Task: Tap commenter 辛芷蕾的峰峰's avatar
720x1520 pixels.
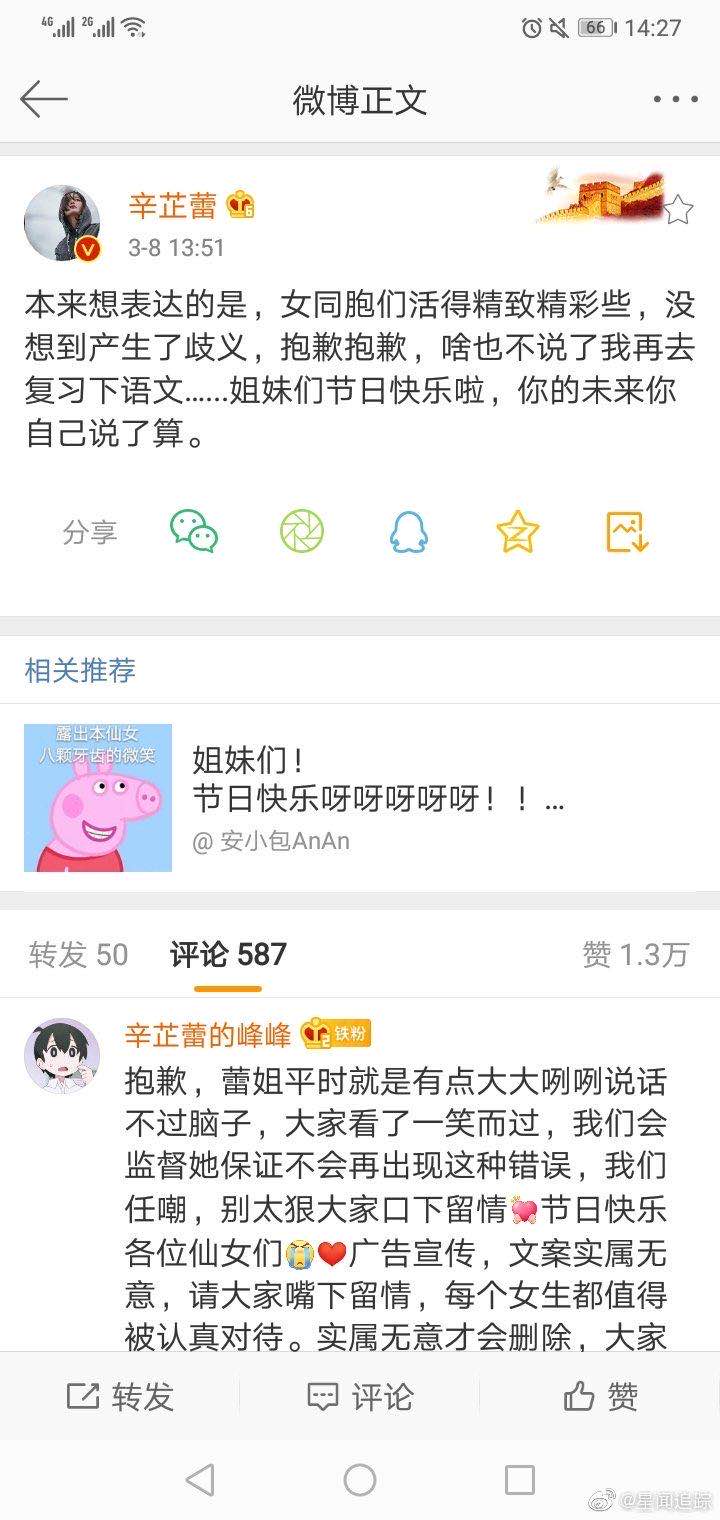Action: pos(62,1054)
